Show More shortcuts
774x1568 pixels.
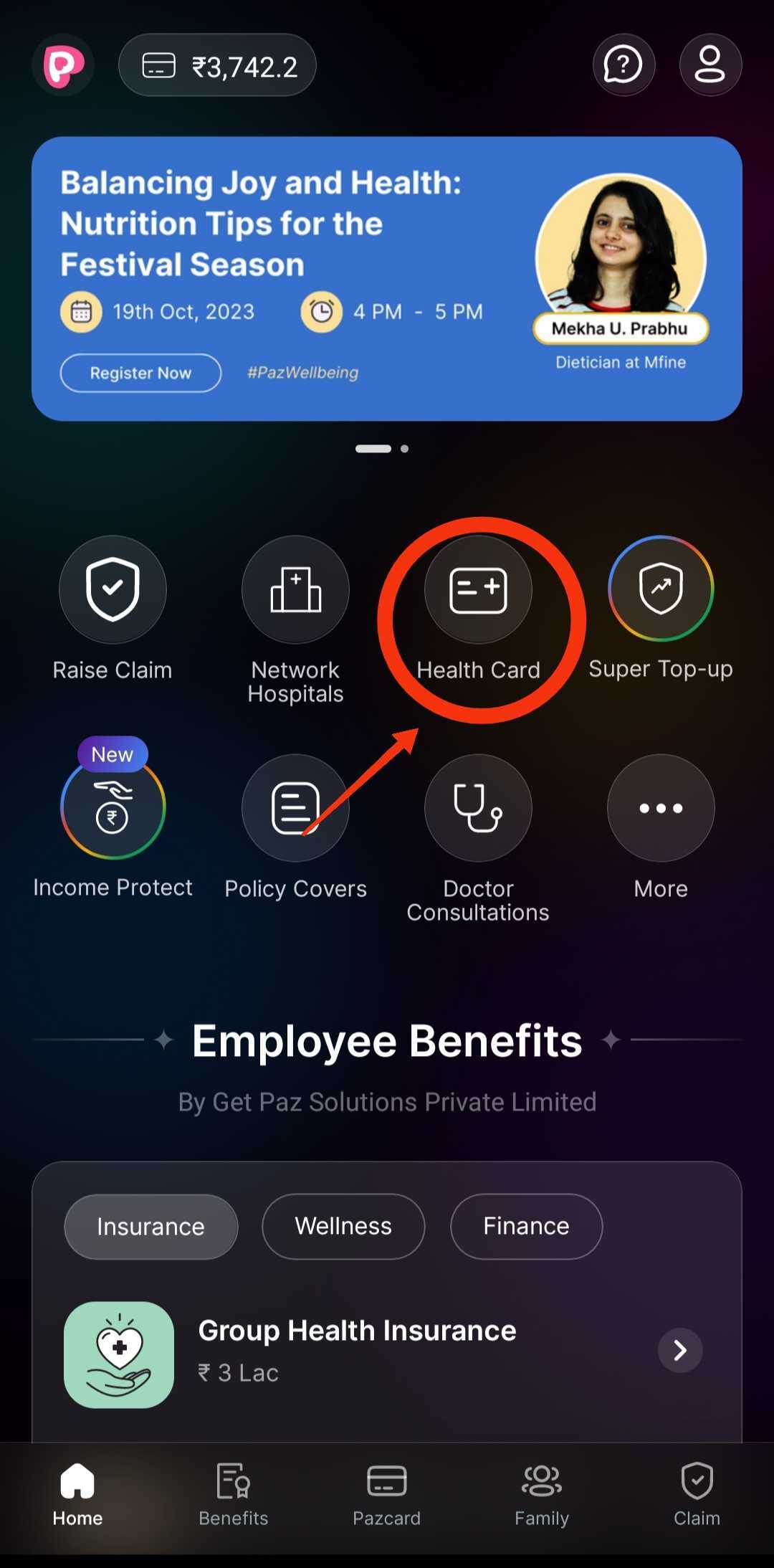point(661,808)
